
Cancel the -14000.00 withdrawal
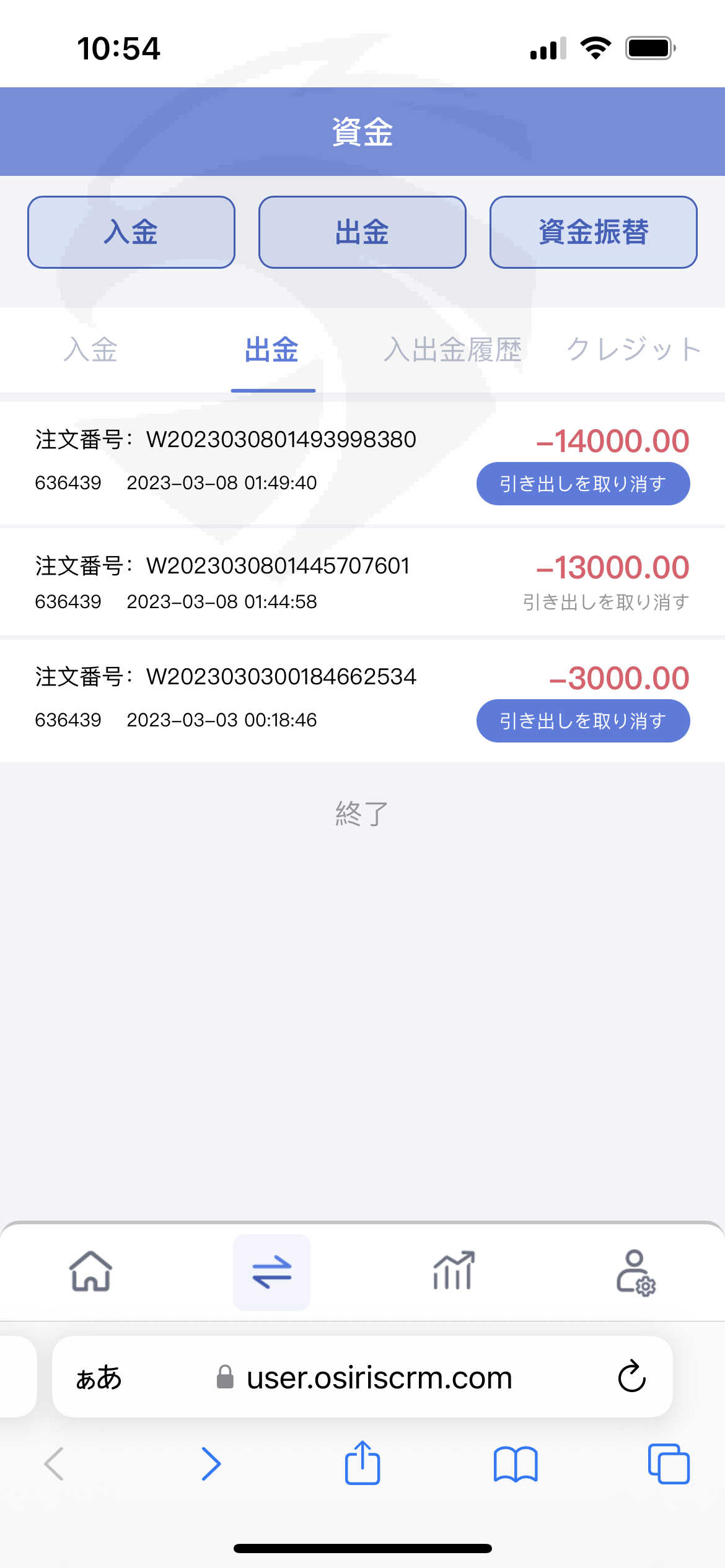582,484
